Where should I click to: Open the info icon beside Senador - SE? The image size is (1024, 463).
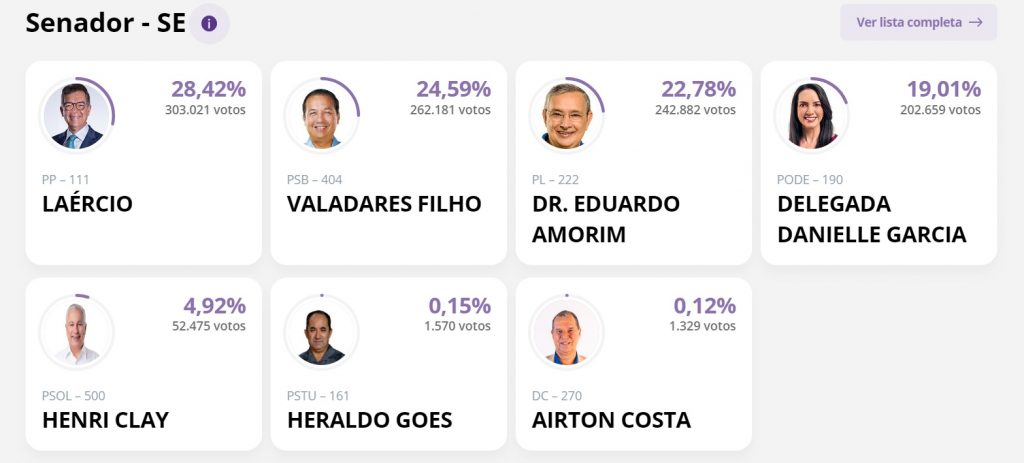click(x=208, y=23)
